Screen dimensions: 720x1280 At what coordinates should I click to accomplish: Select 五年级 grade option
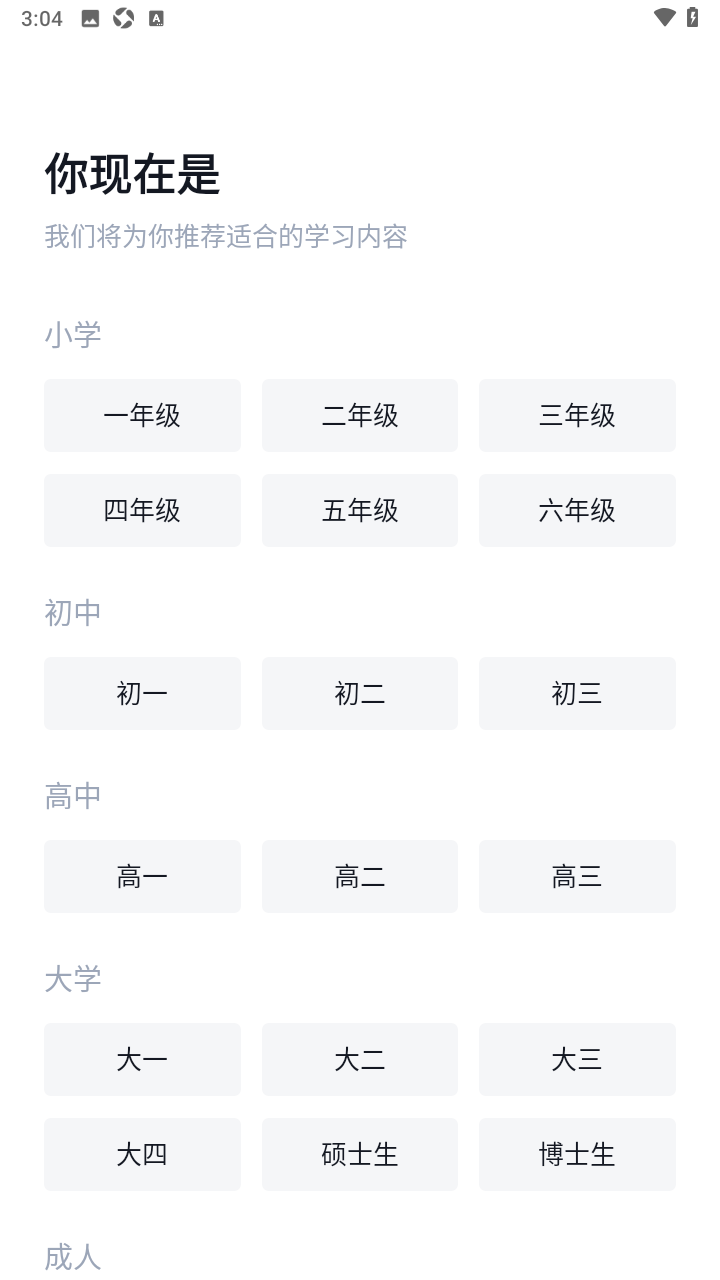coord(359,510)
